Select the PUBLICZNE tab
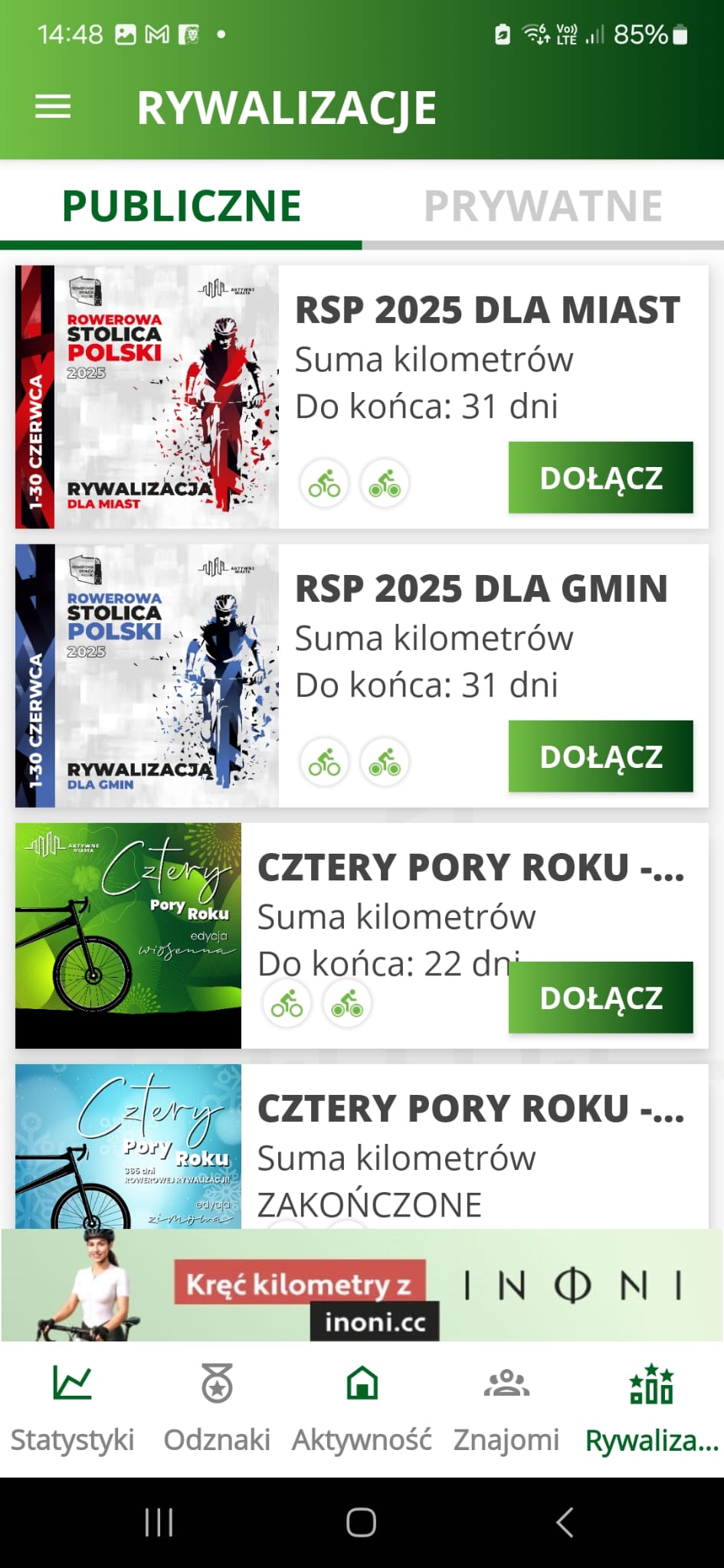 (182, 206)
